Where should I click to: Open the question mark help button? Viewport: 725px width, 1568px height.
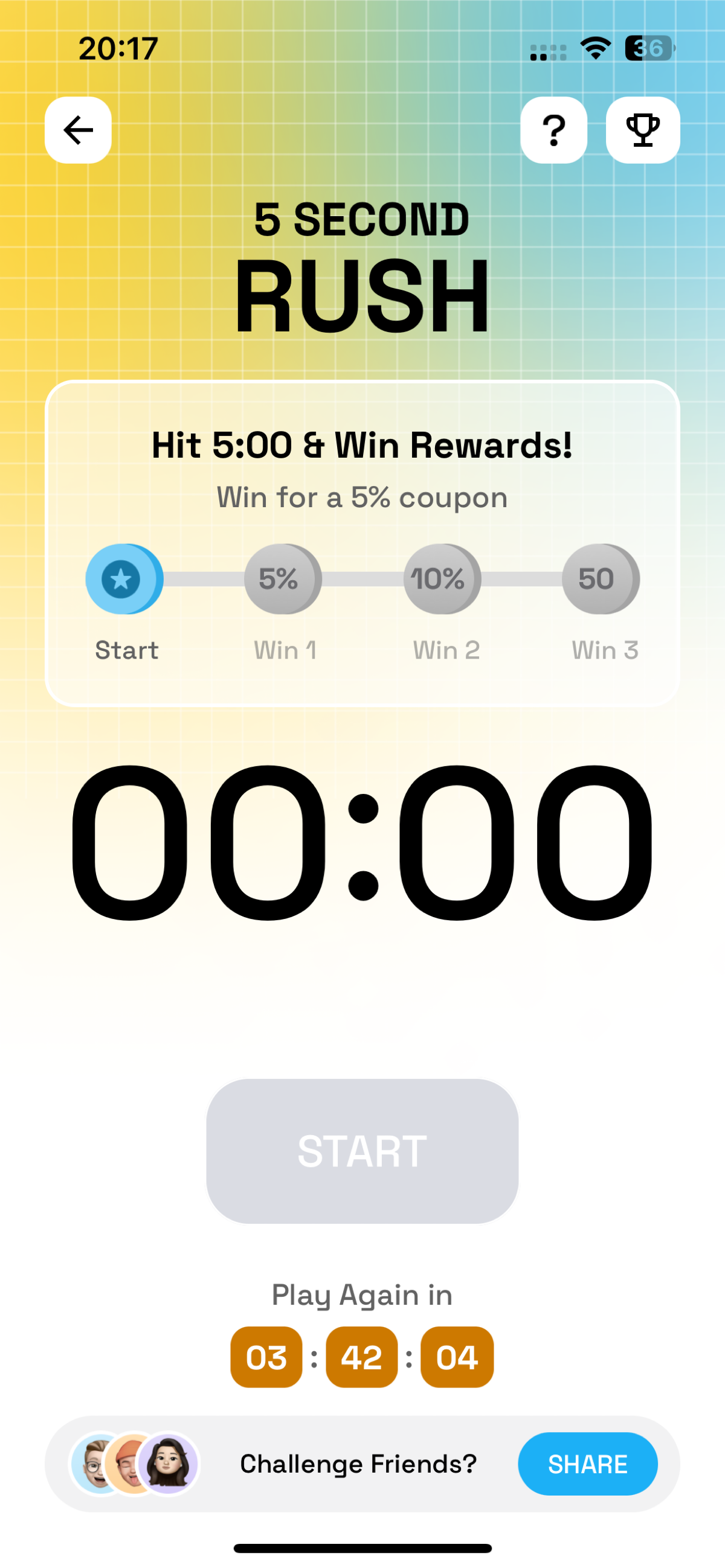point(553,130)
